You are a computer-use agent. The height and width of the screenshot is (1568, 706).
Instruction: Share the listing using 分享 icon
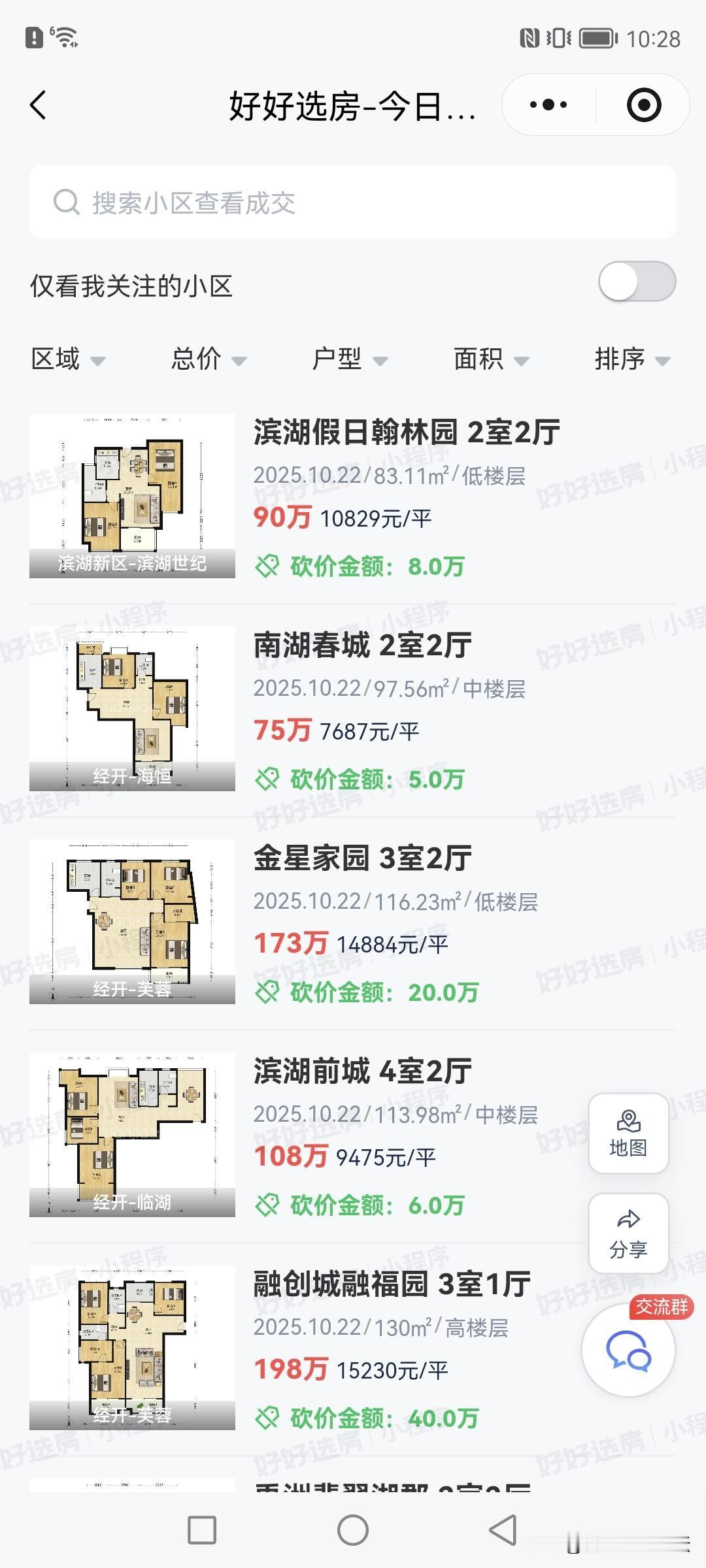point(628,1233)
